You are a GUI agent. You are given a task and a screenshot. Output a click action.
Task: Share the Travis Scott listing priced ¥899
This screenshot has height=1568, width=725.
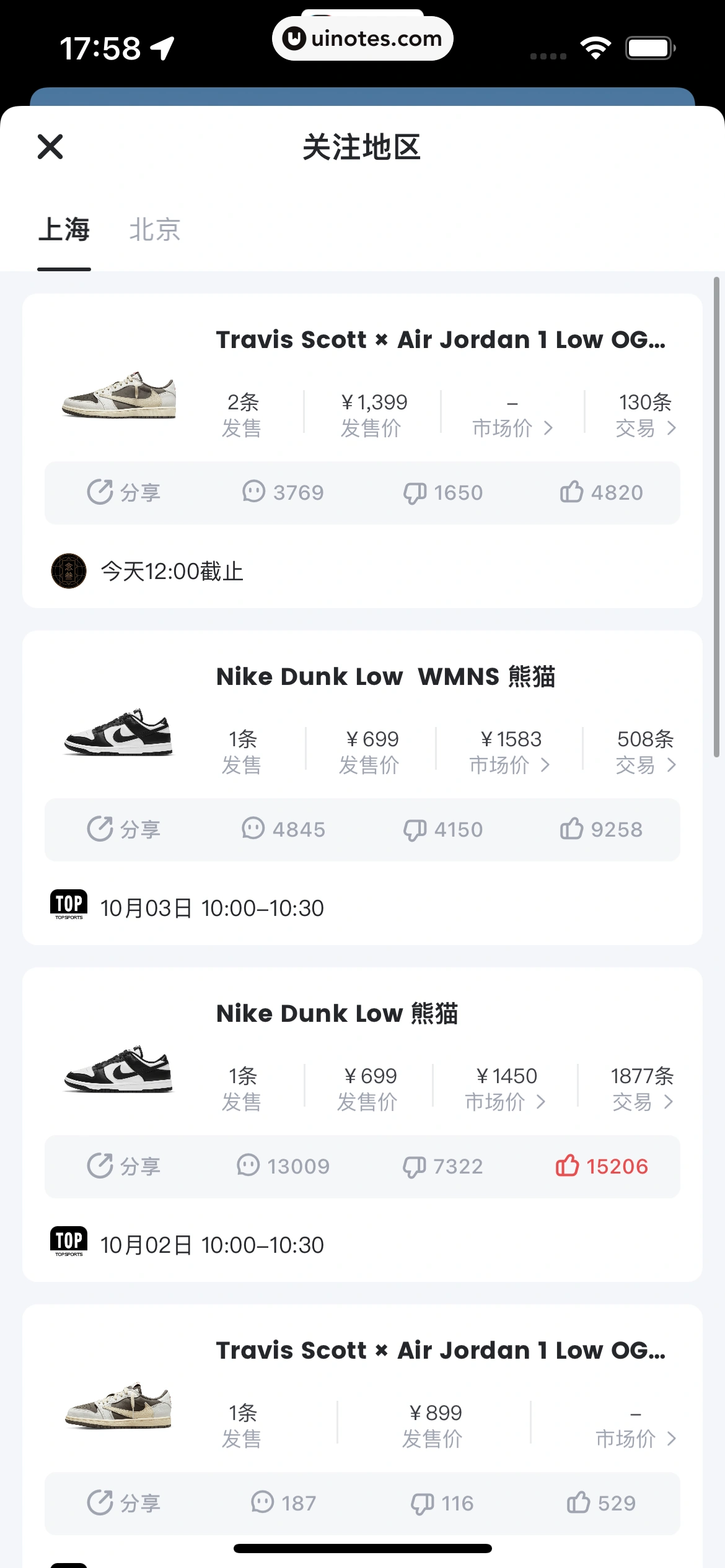coord(124,1504)
